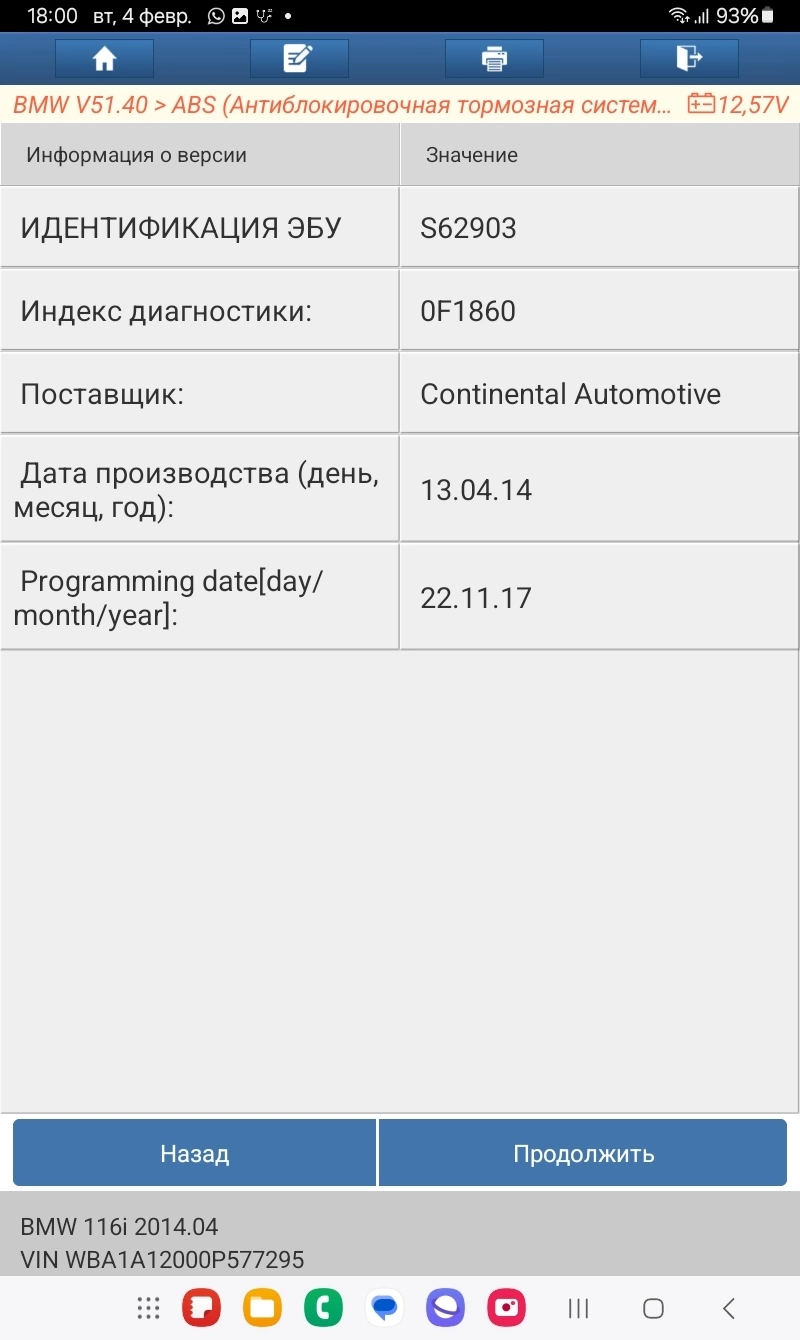Screen dimensions: 800x1340
Task: Tap the Назад button
Action: click(195, 1153)
